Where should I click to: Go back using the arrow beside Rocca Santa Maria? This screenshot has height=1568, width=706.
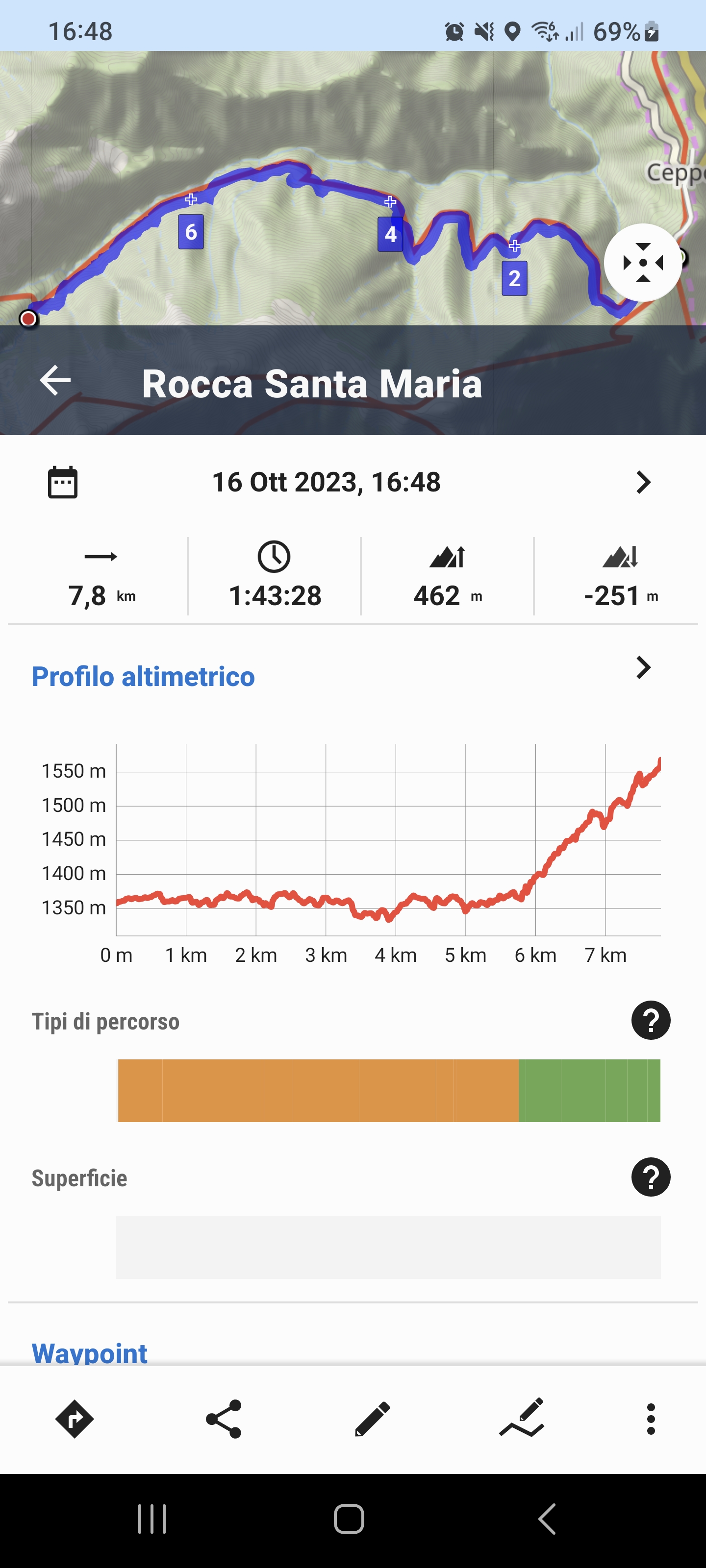coord(55,382)
